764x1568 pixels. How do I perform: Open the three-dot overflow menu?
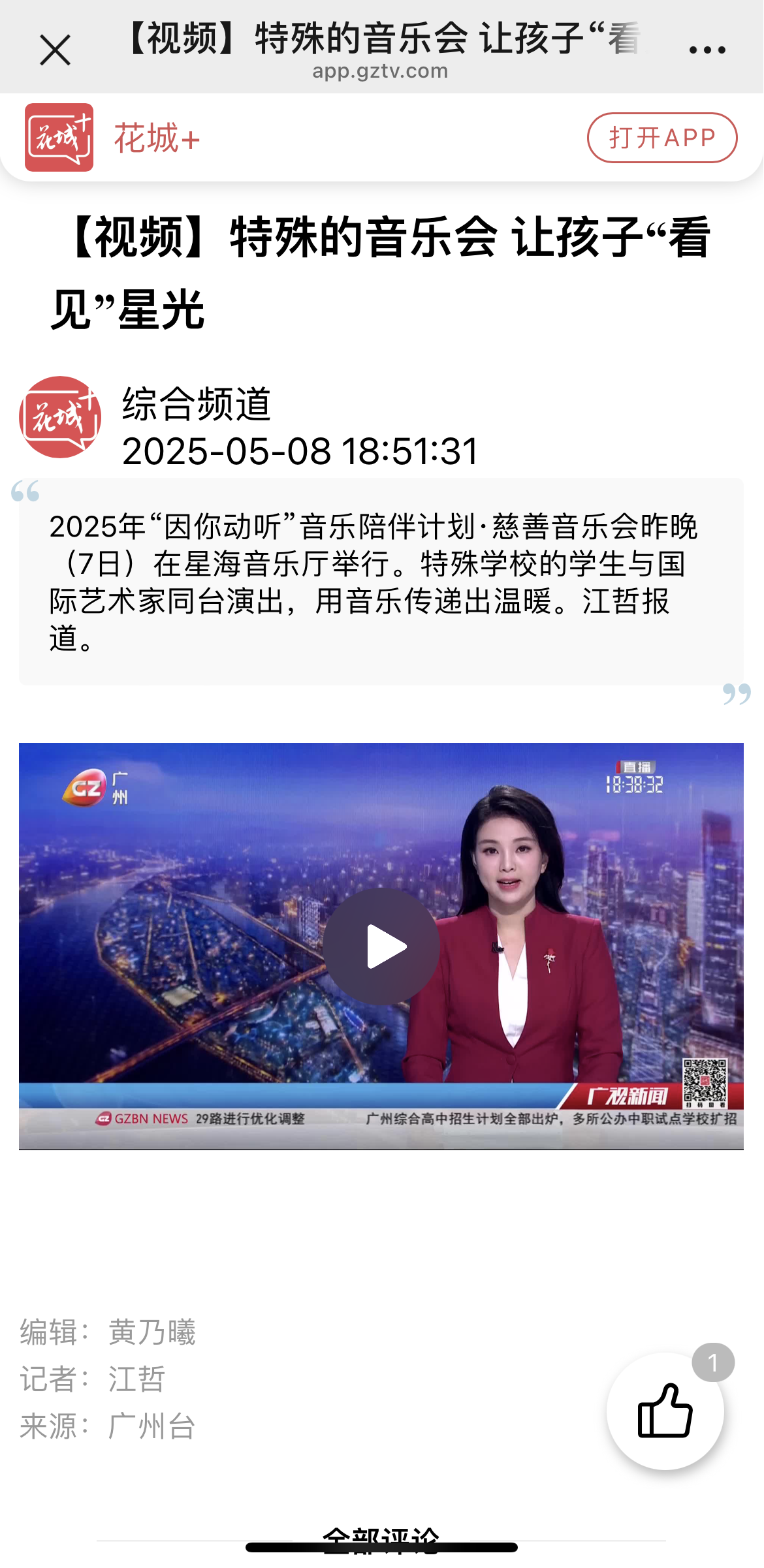point(707,50)
